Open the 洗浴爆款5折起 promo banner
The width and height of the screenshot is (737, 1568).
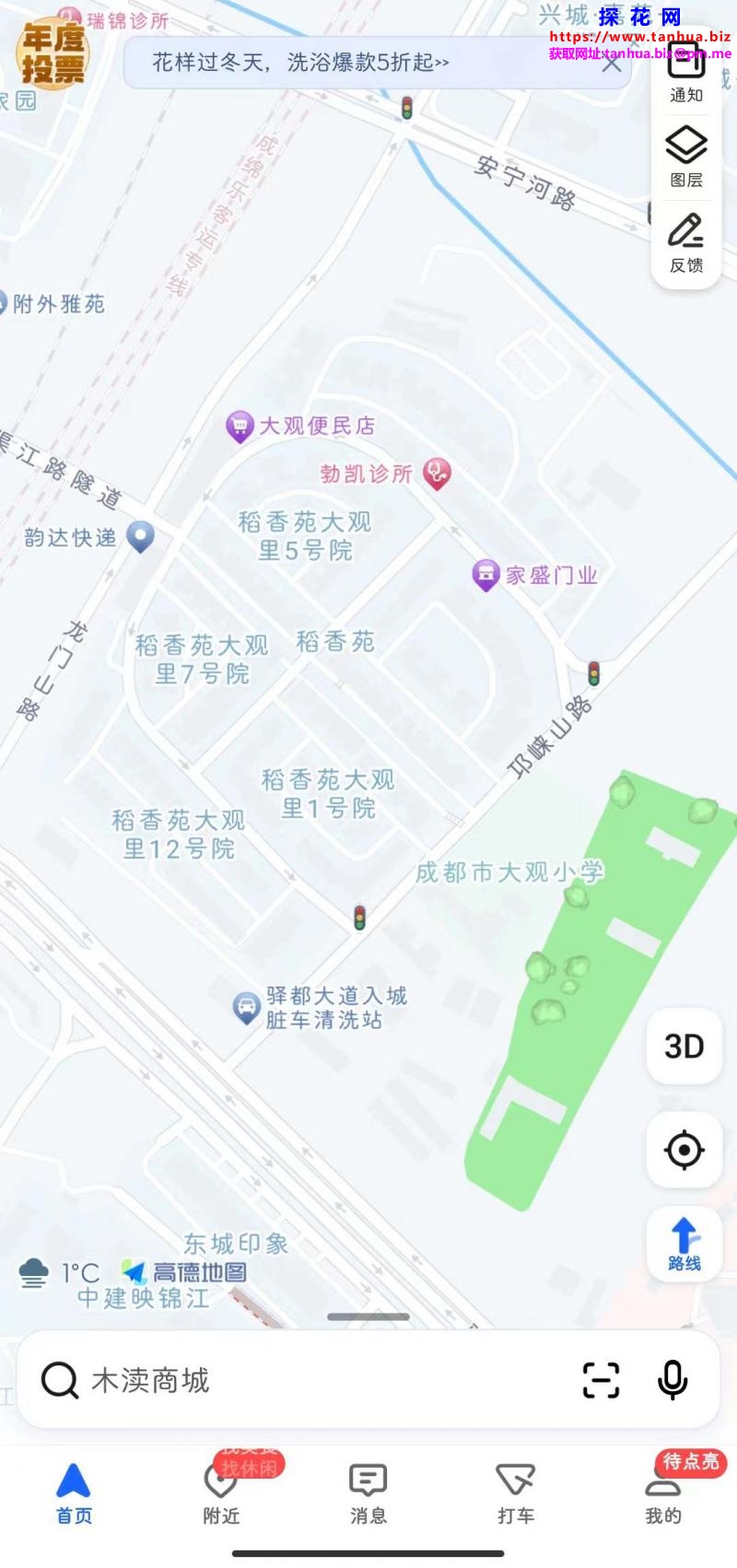click(300, 63)
